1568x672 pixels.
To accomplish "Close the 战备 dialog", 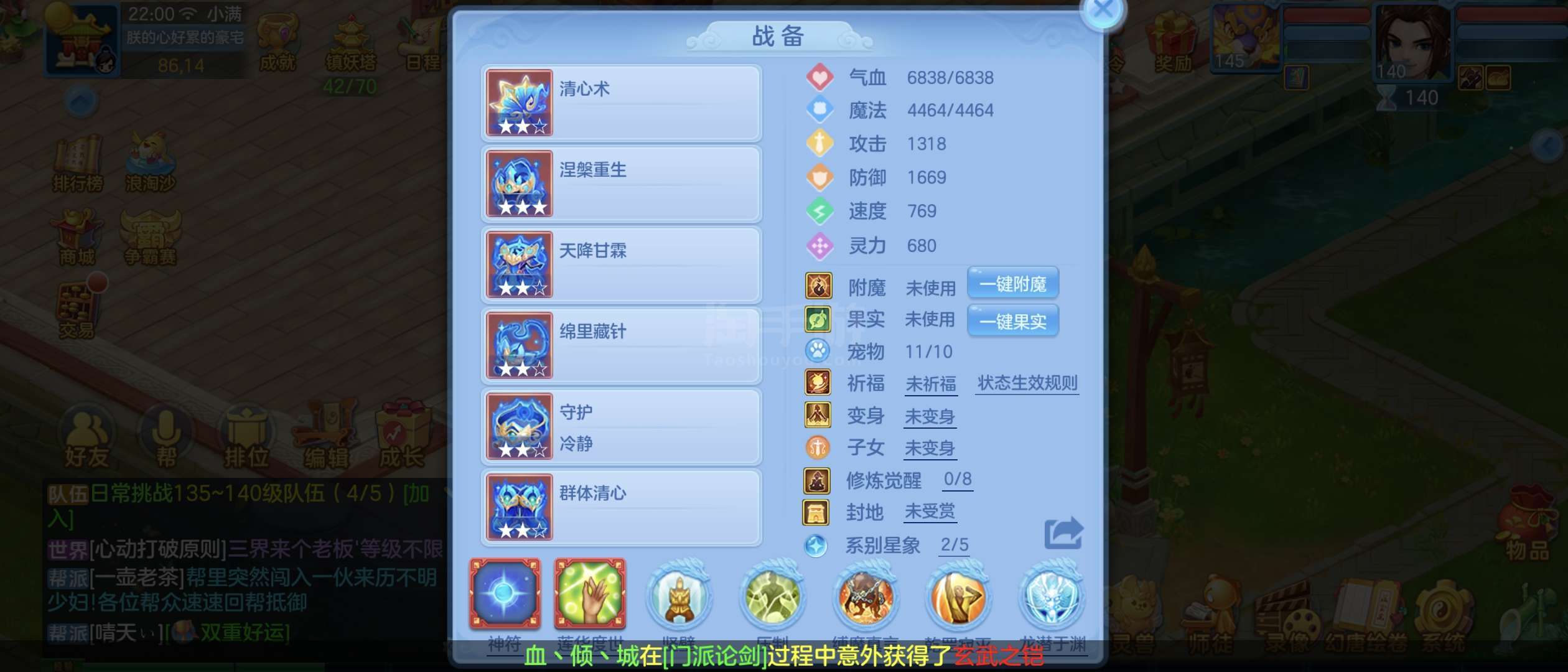I will point(1103,11).
